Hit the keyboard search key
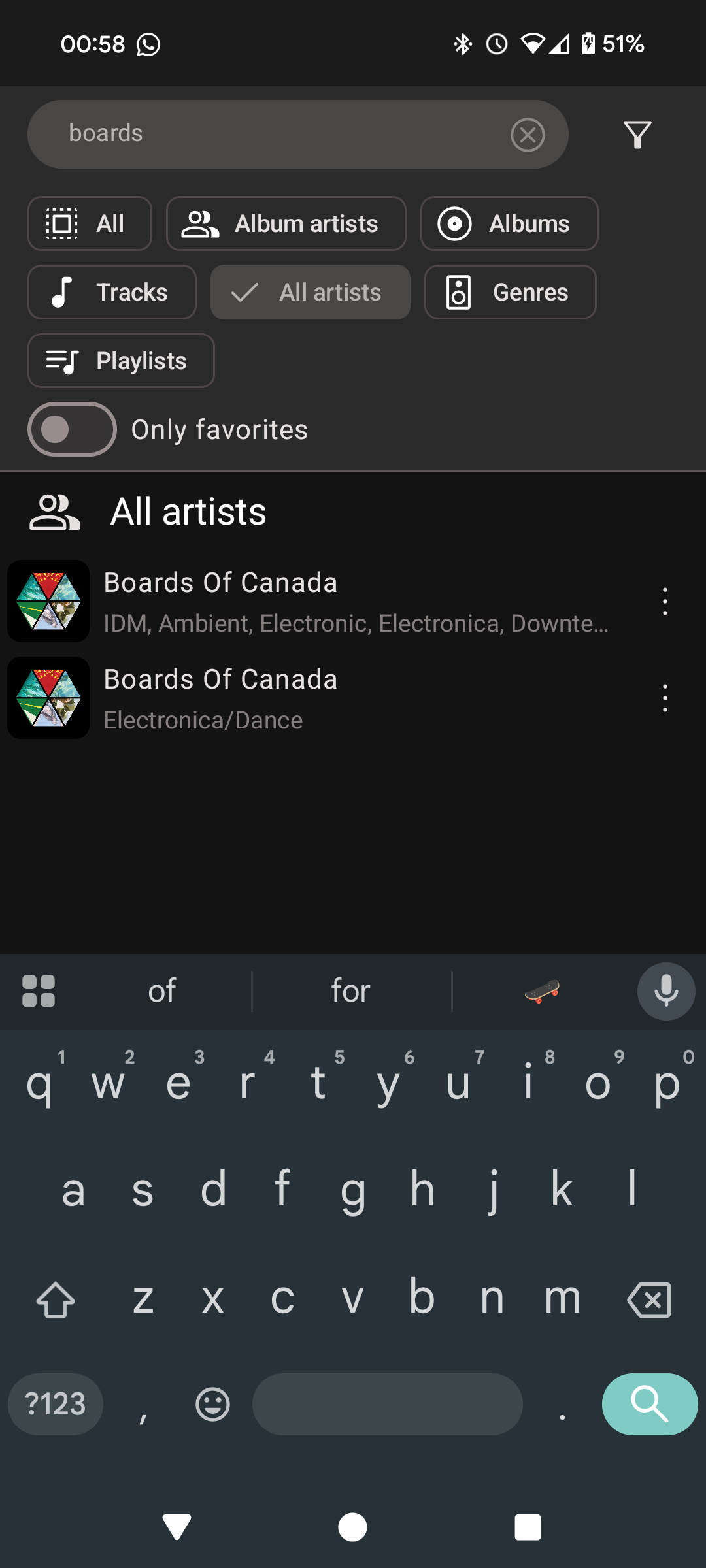Screen dimensions: 706x1568 pos(650,1404)
